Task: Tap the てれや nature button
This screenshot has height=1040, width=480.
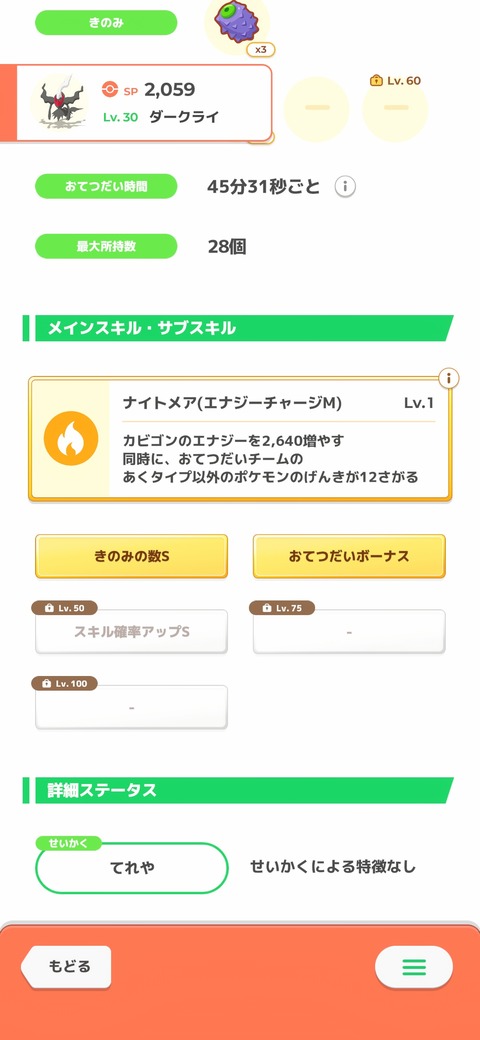Action: [132, 868]
